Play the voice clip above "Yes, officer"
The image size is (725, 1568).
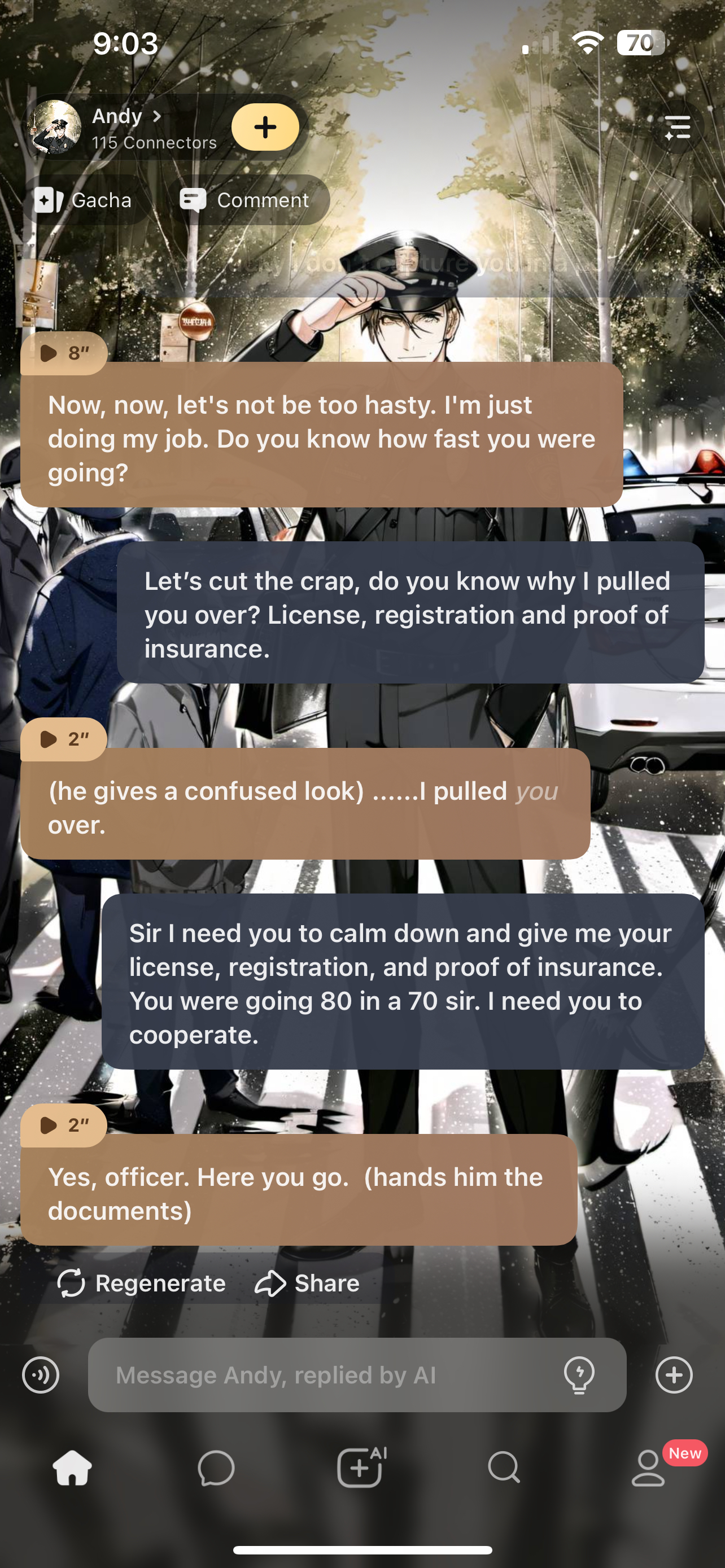pyautogui.click(x=63, y=1125)
